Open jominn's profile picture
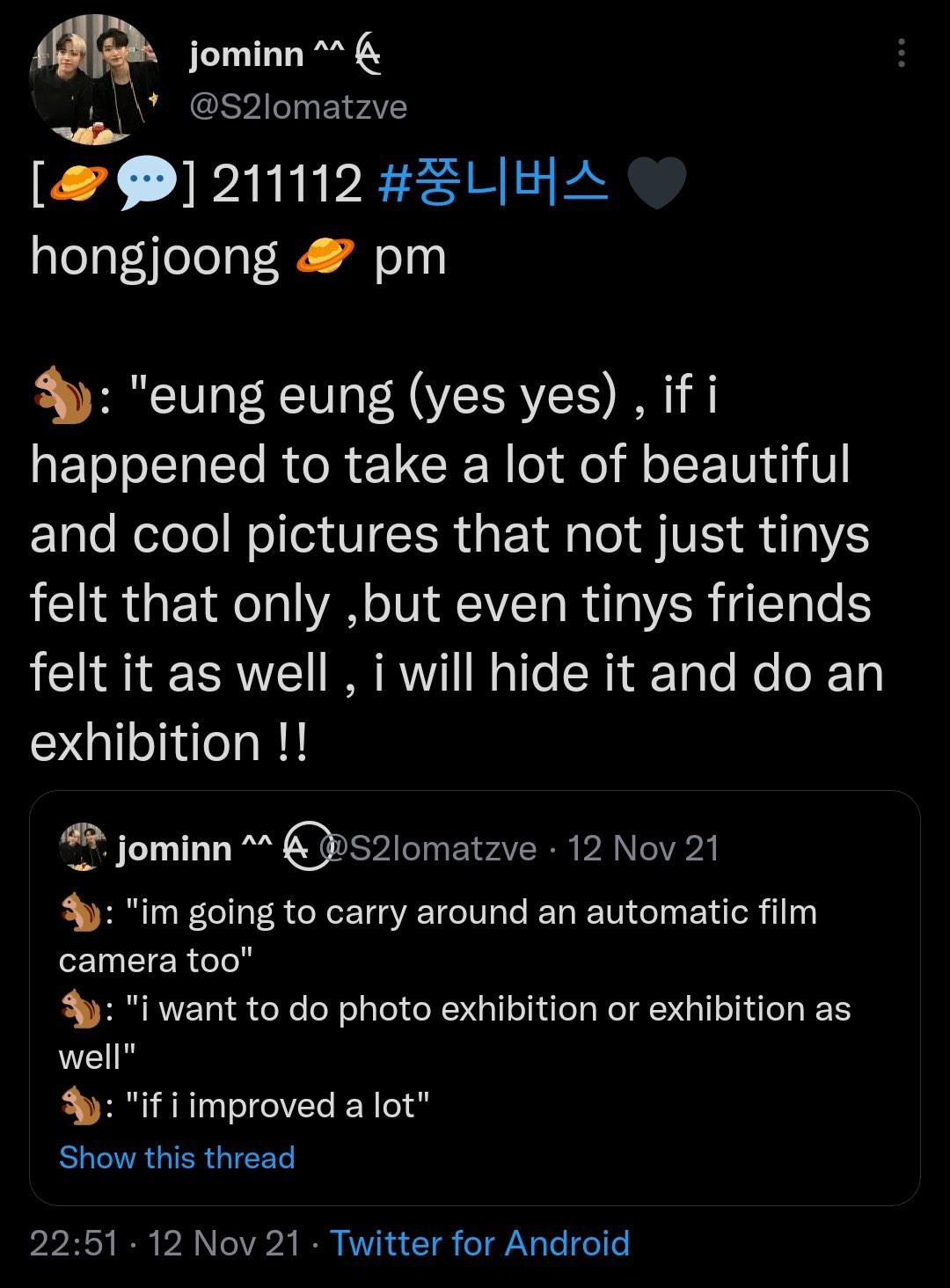Viewport: 950px width, 1288px height. [x=94, y=81]
